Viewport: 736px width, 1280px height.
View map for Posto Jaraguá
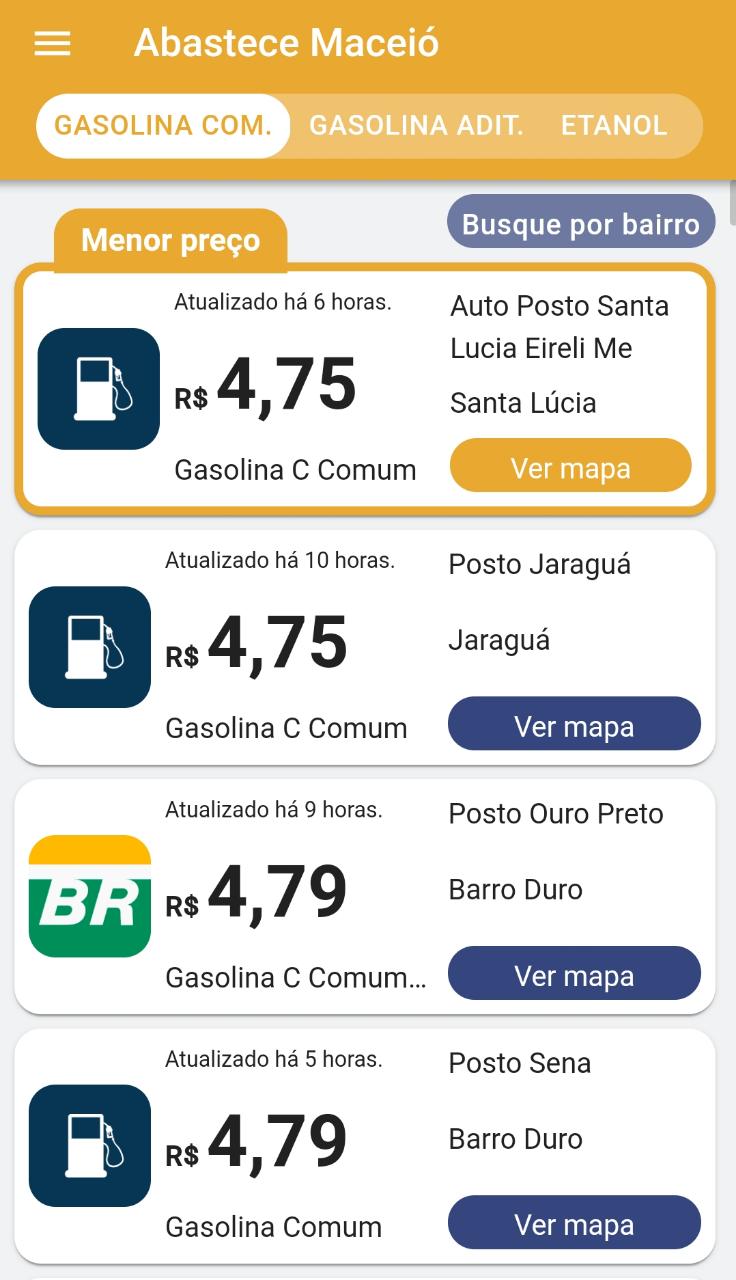pos(574,725)
